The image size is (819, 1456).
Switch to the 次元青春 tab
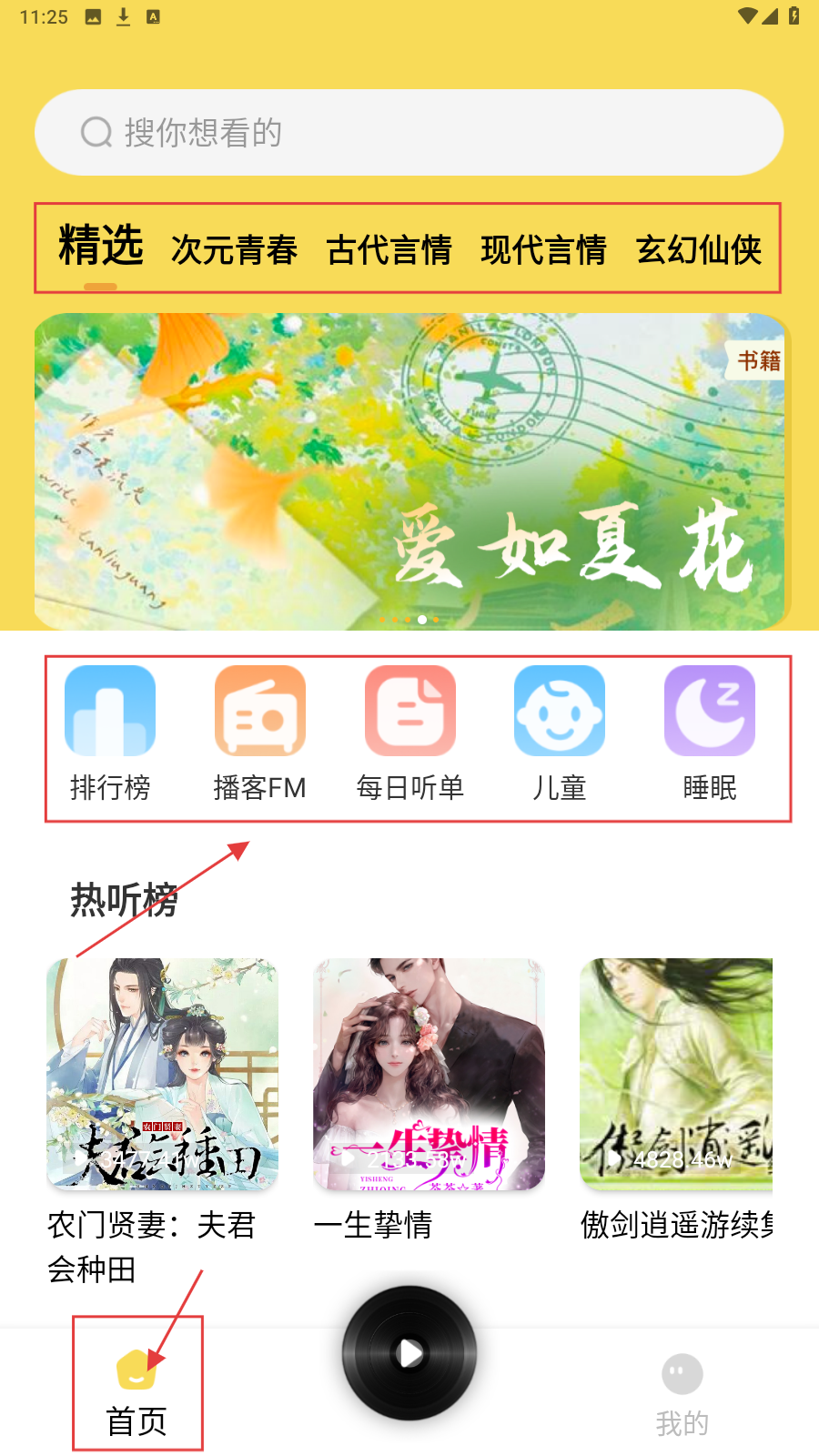234,249
